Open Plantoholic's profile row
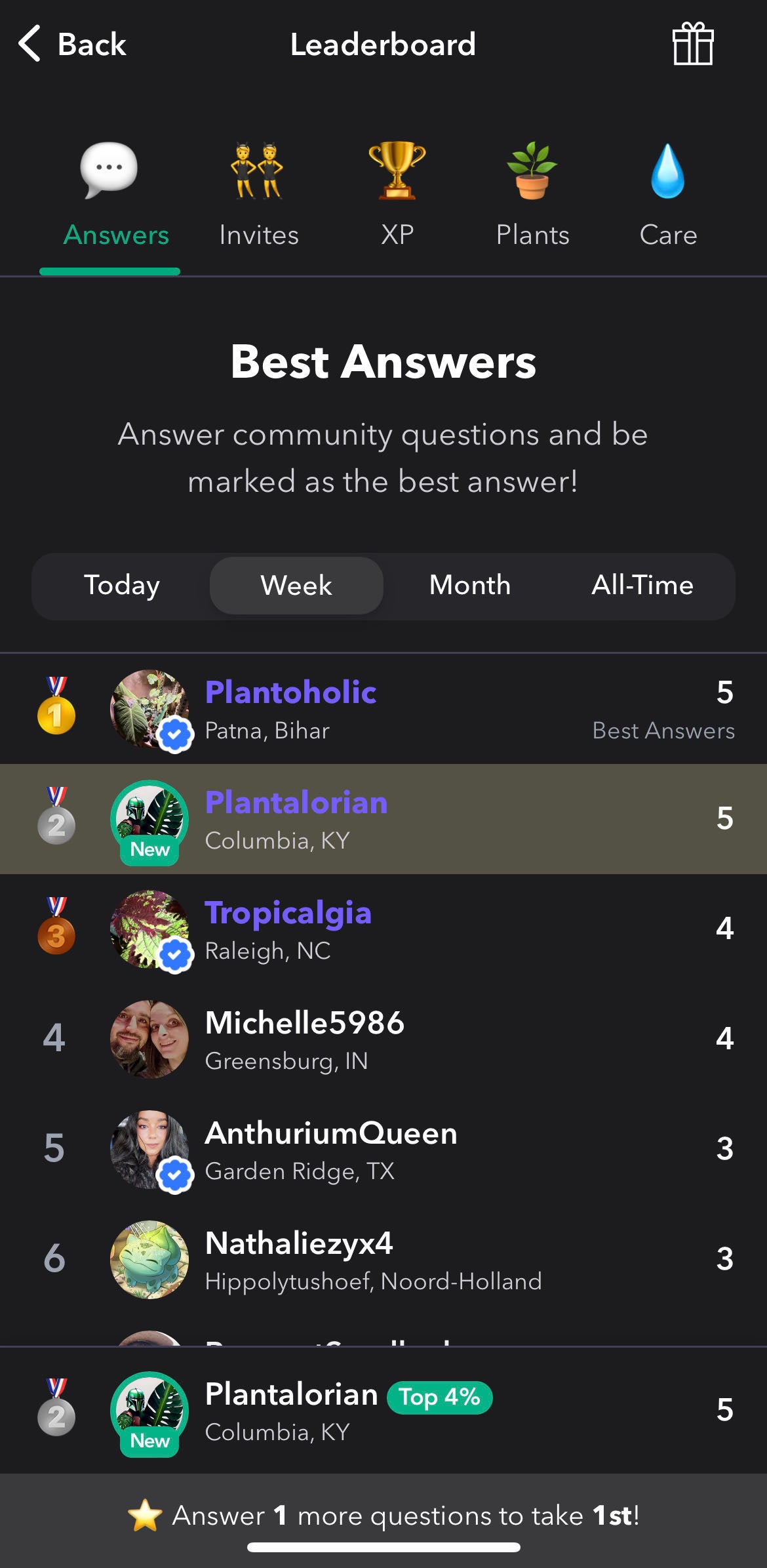 pyautogui.click(x=383, y=710)
